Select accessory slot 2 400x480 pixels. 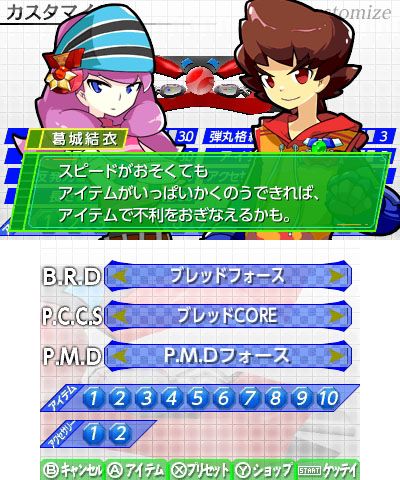[x=120, y=433]
